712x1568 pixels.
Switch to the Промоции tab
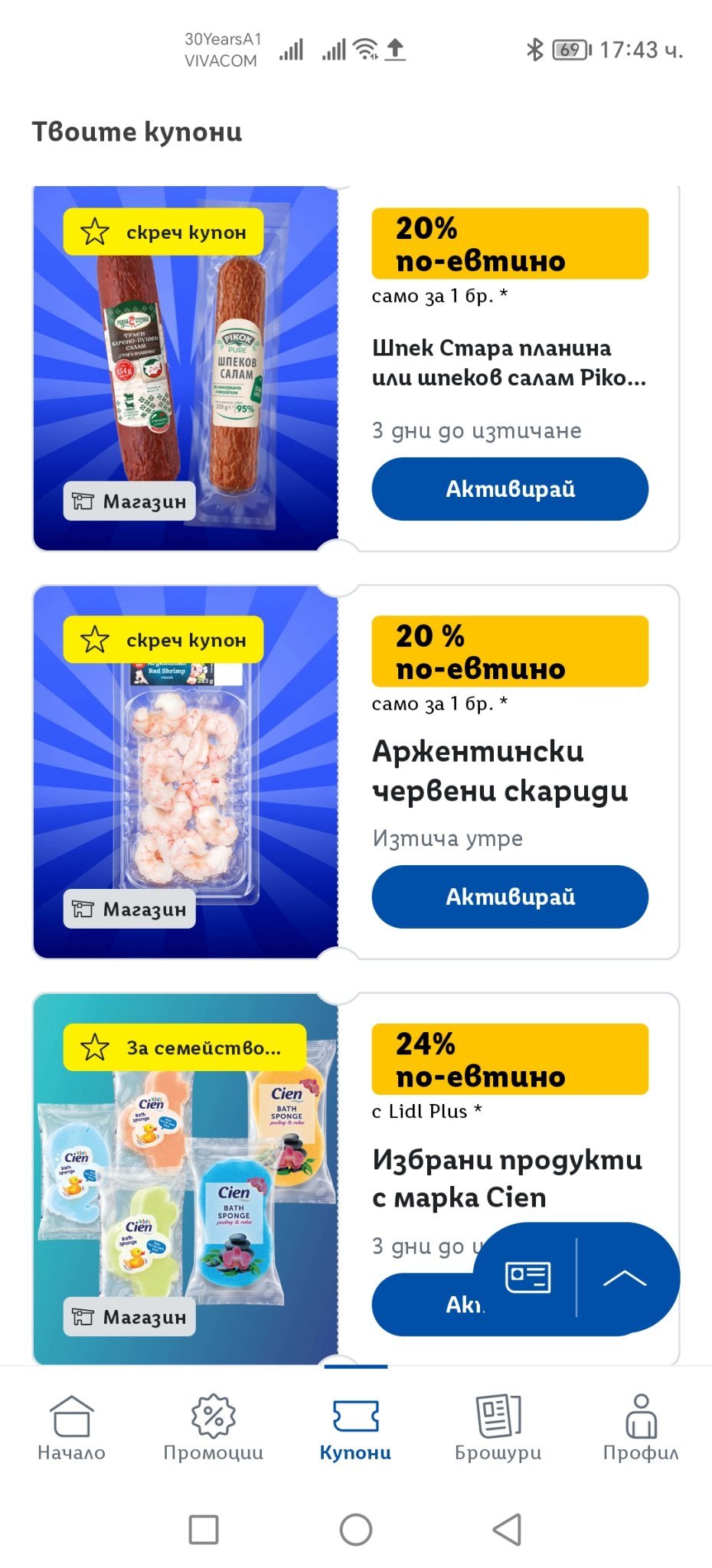pos(214,1427)
